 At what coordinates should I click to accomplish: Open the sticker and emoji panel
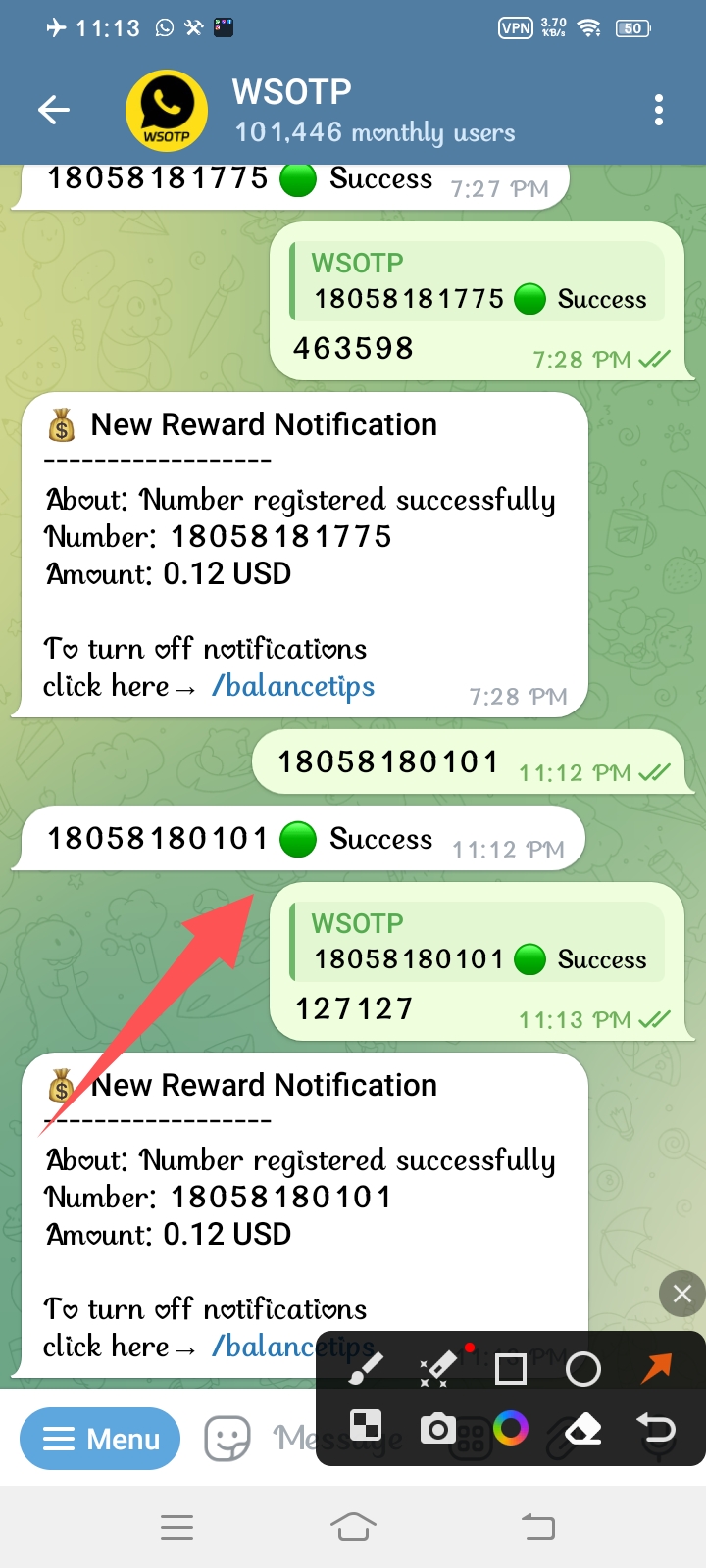click(x=227, y=1439)
